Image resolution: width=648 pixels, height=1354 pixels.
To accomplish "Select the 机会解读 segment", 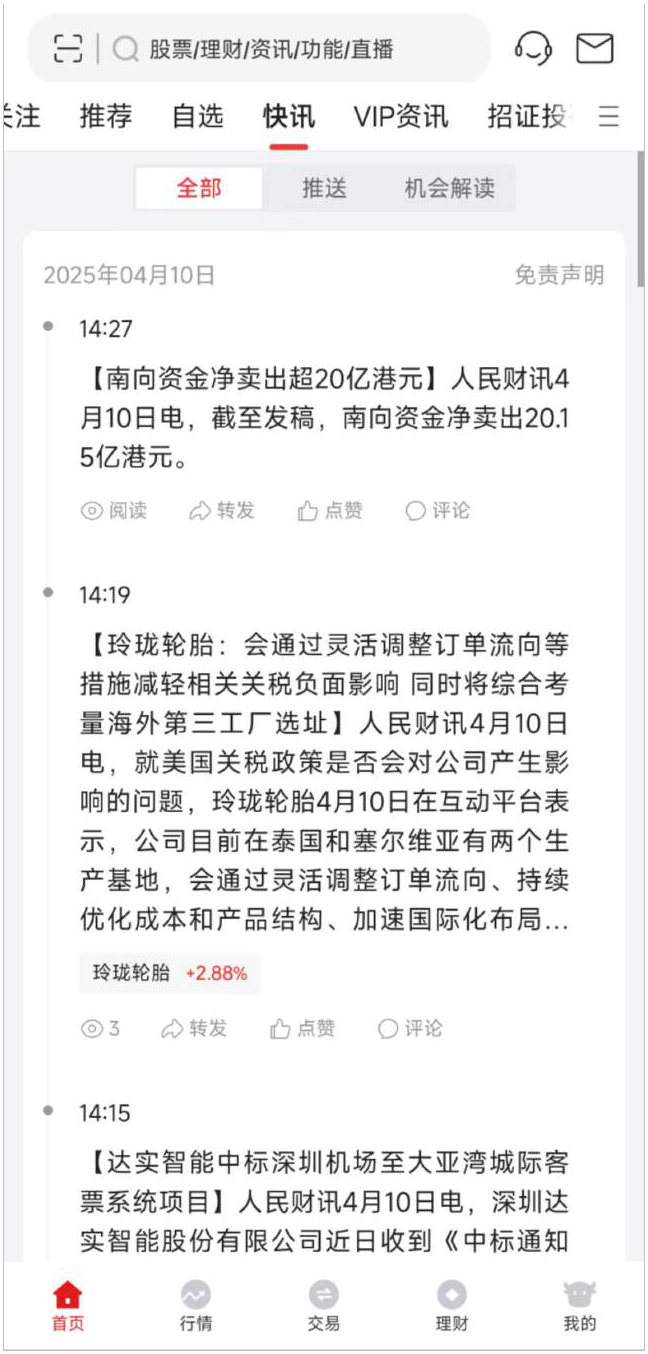I will (x=450, y=188).
